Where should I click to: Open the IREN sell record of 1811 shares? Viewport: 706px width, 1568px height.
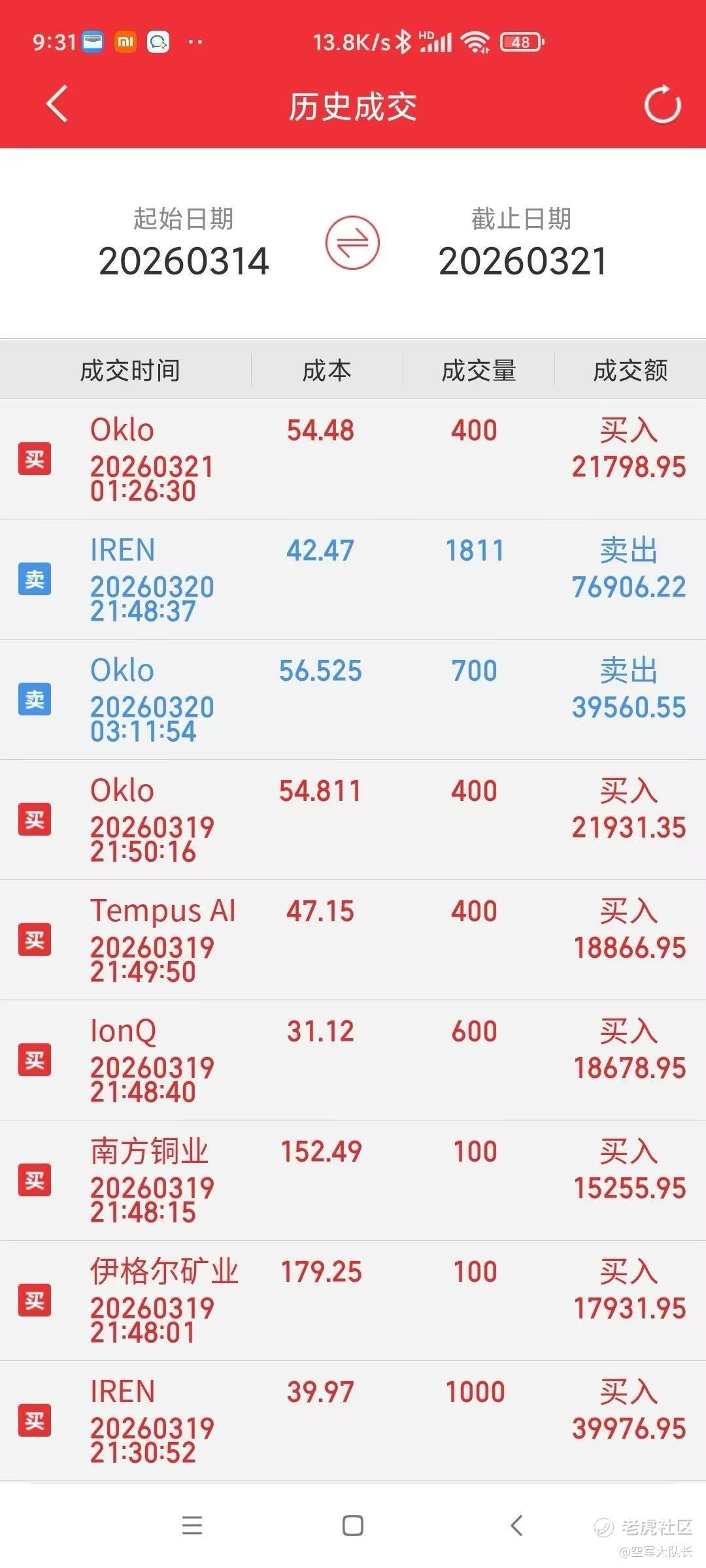tap(353, 579)
